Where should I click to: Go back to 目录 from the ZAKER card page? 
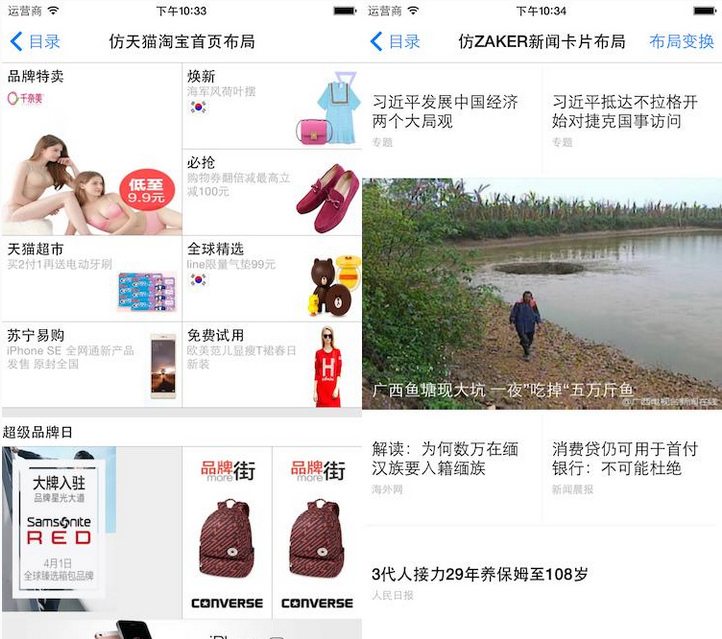395,42
